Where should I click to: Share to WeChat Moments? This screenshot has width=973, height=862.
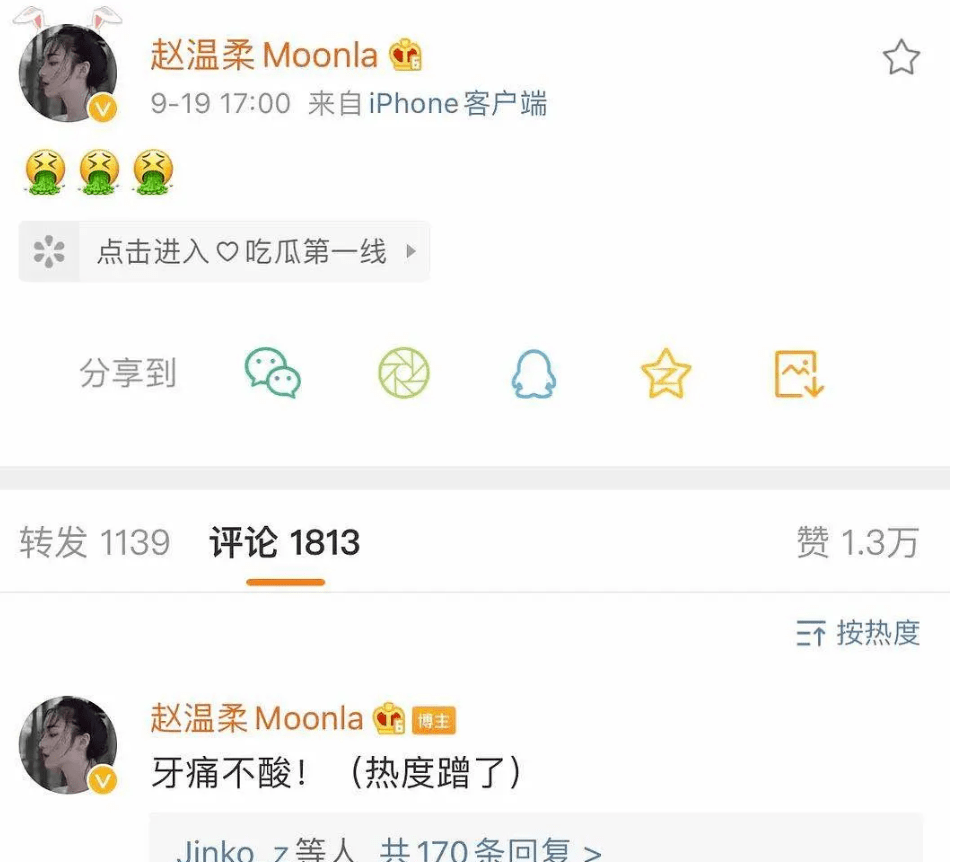click(403, 374)
